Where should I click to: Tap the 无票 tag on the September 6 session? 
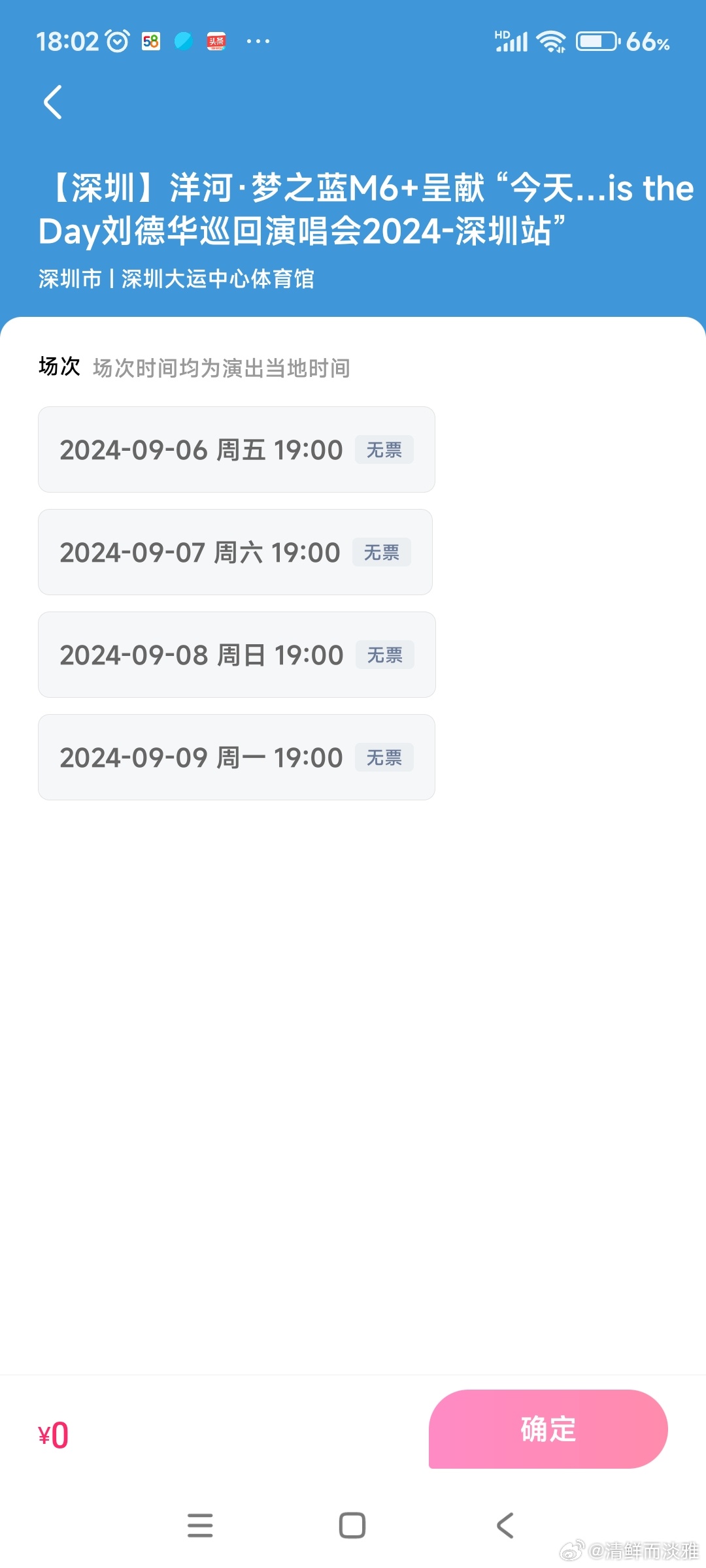(383, 449)
